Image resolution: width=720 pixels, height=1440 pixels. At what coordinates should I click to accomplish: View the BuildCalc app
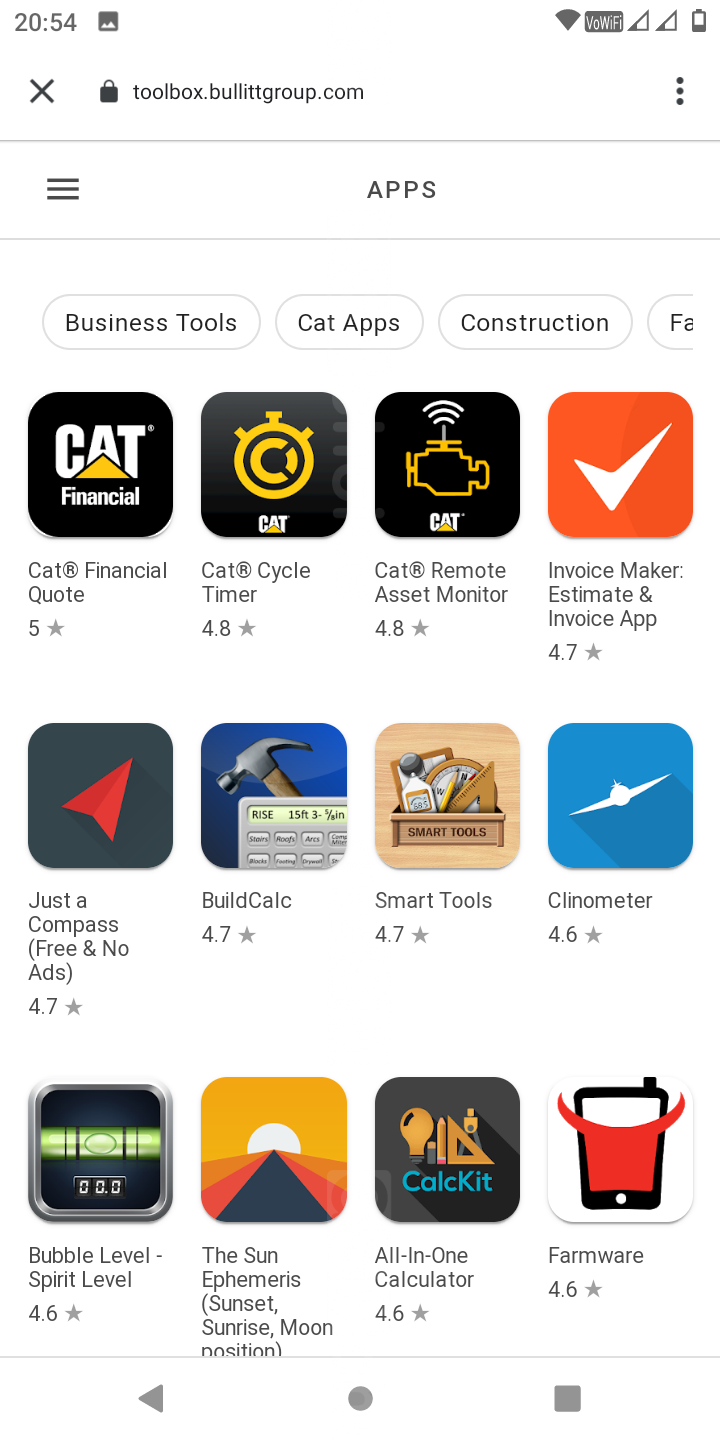tap(273, 796)
